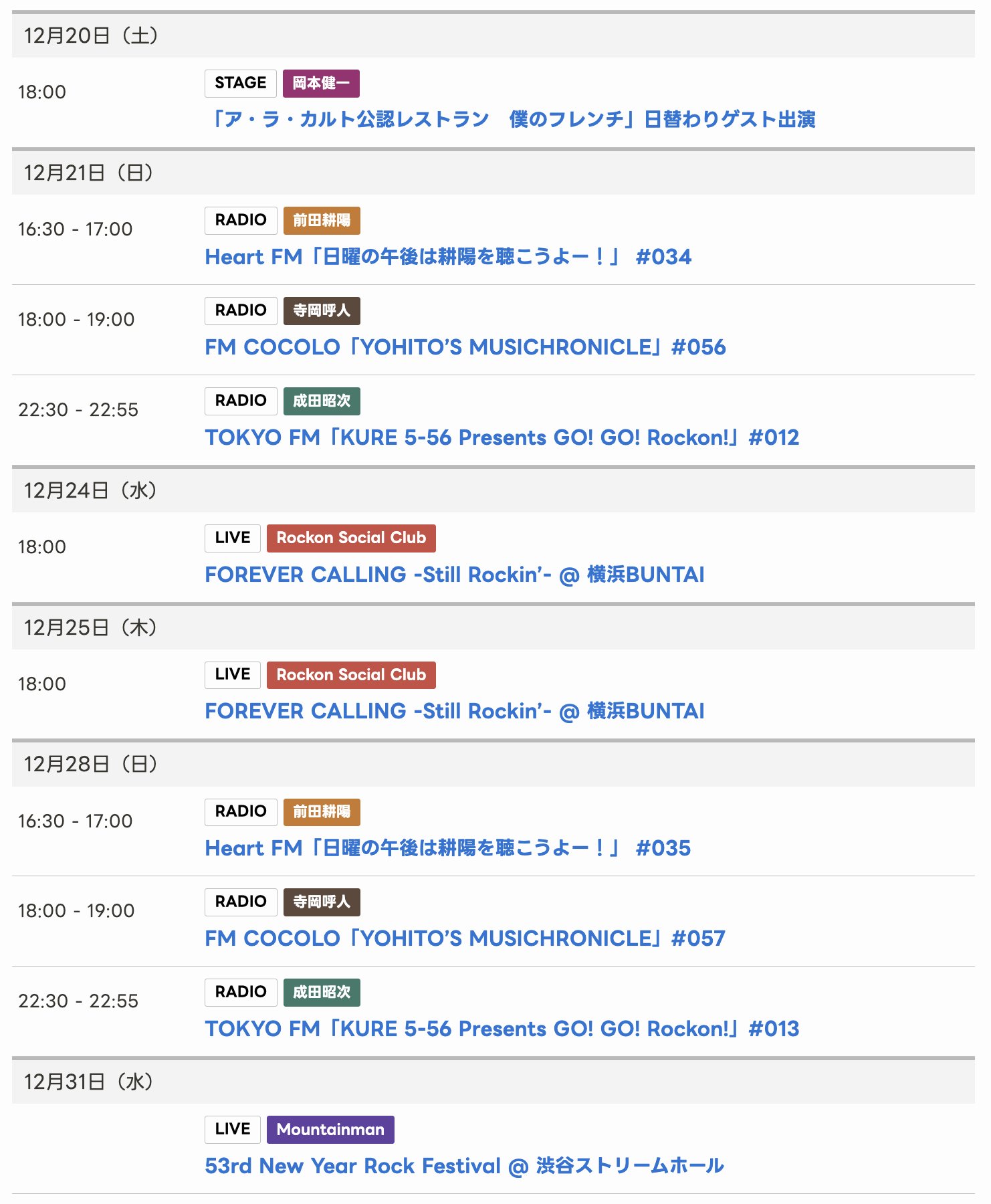Open FOREVER CALLING event on 12月25日
This screenshot has height=1204, width=991.
click(454, 711)
